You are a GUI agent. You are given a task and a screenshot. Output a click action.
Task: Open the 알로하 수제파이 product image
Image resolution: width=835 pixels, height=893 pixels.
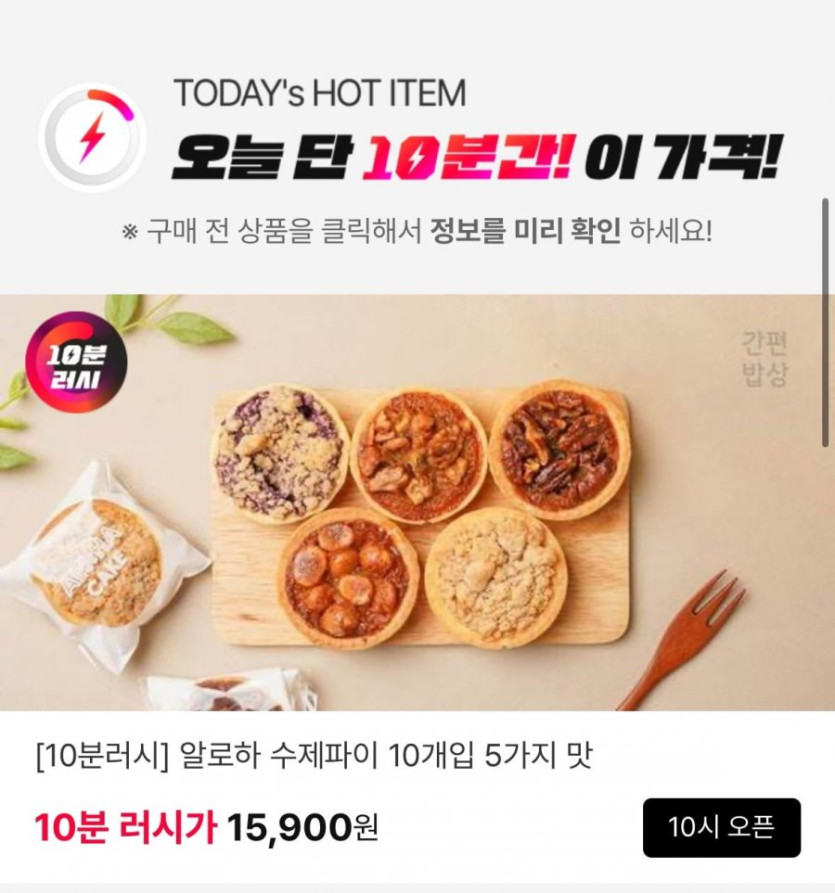pos(416,502)
